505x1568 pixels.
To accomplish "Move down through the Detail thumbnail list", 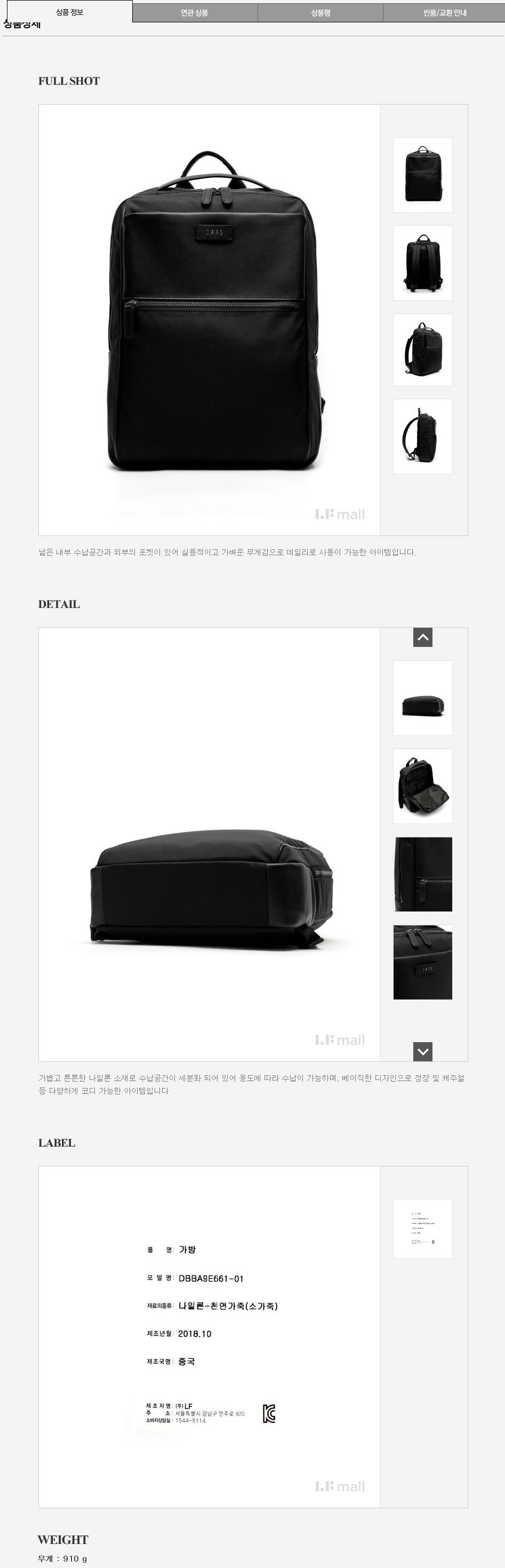I will click(x=422, y=1051).
